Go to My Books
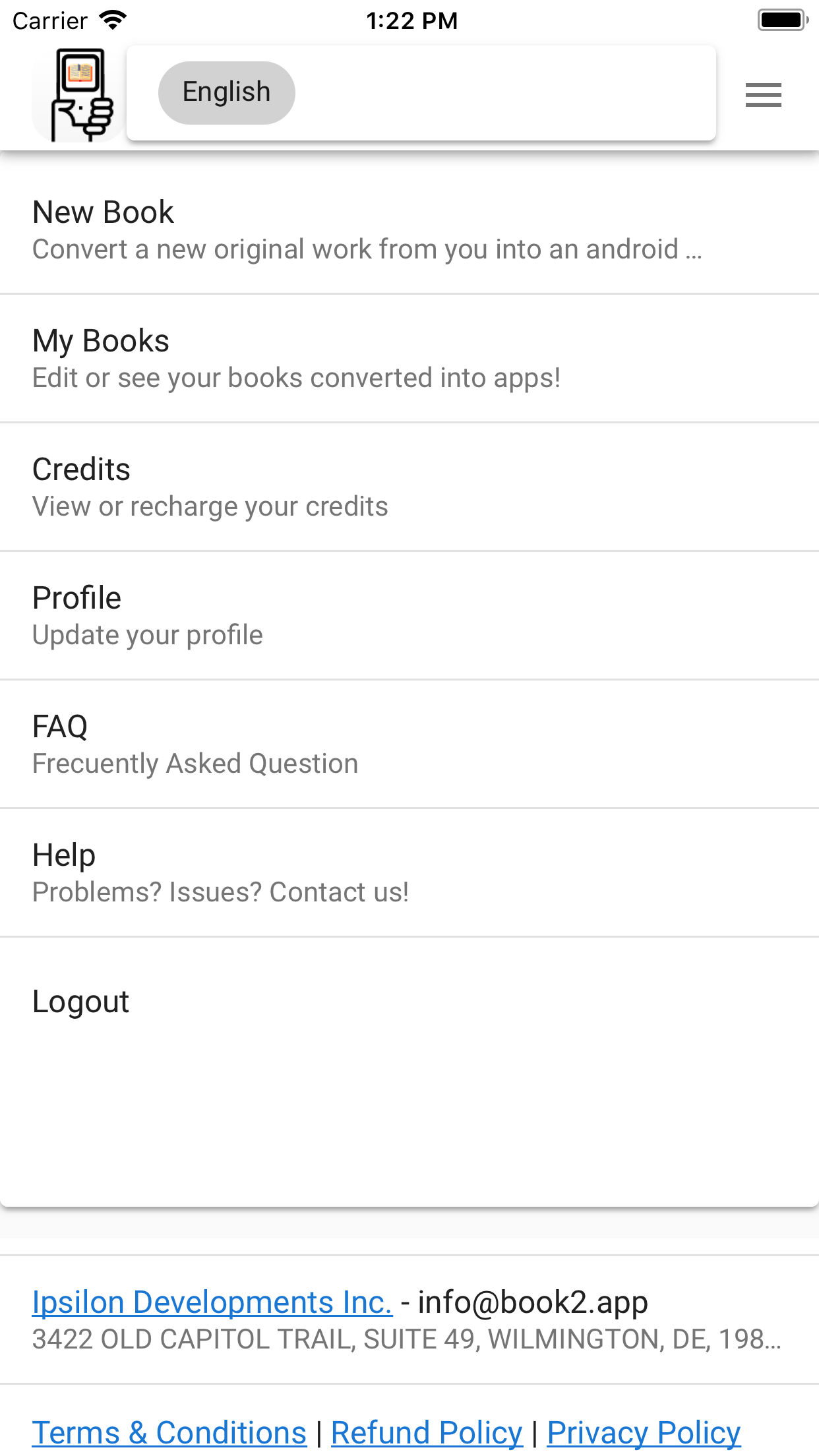 pos(409,359)
